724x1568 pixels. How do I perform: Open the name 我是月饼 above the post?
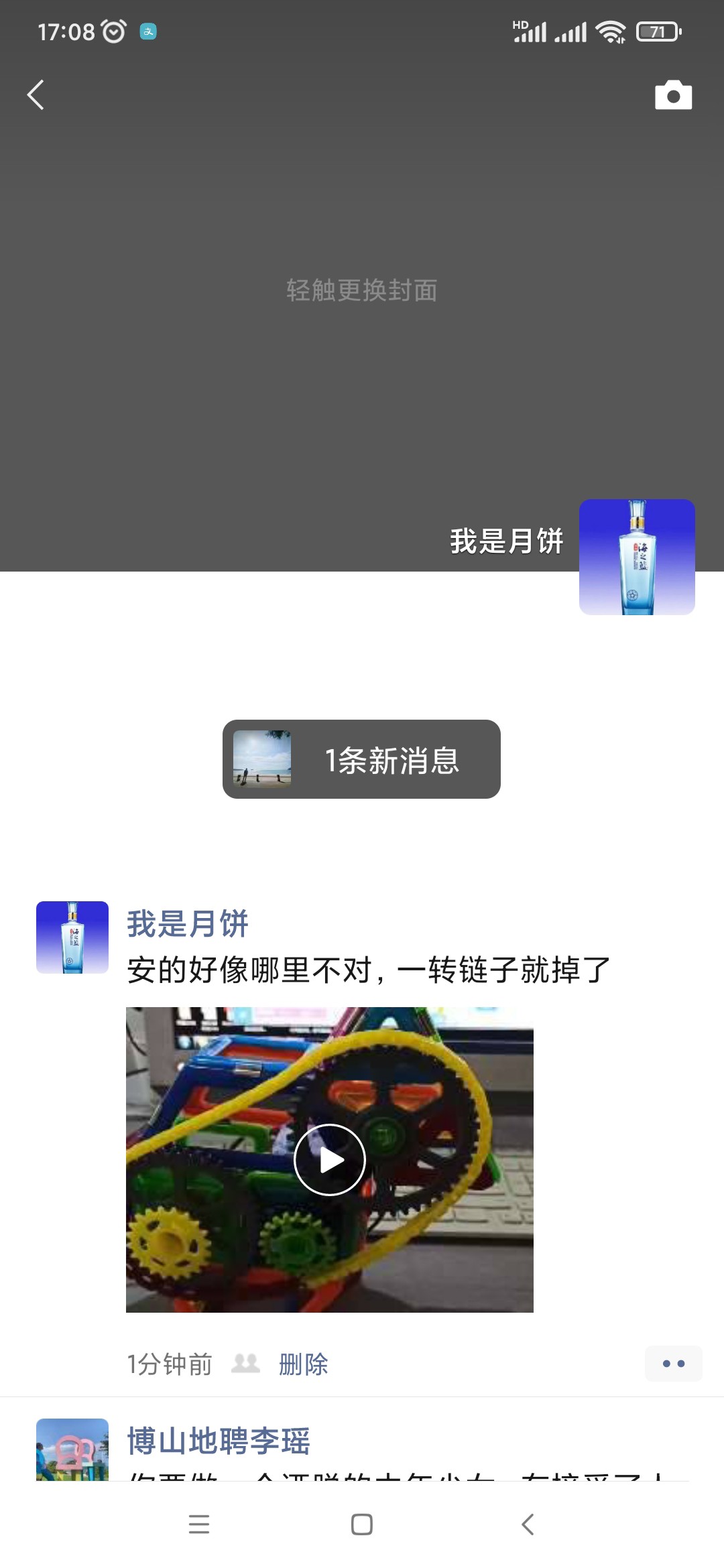(188, 924)
